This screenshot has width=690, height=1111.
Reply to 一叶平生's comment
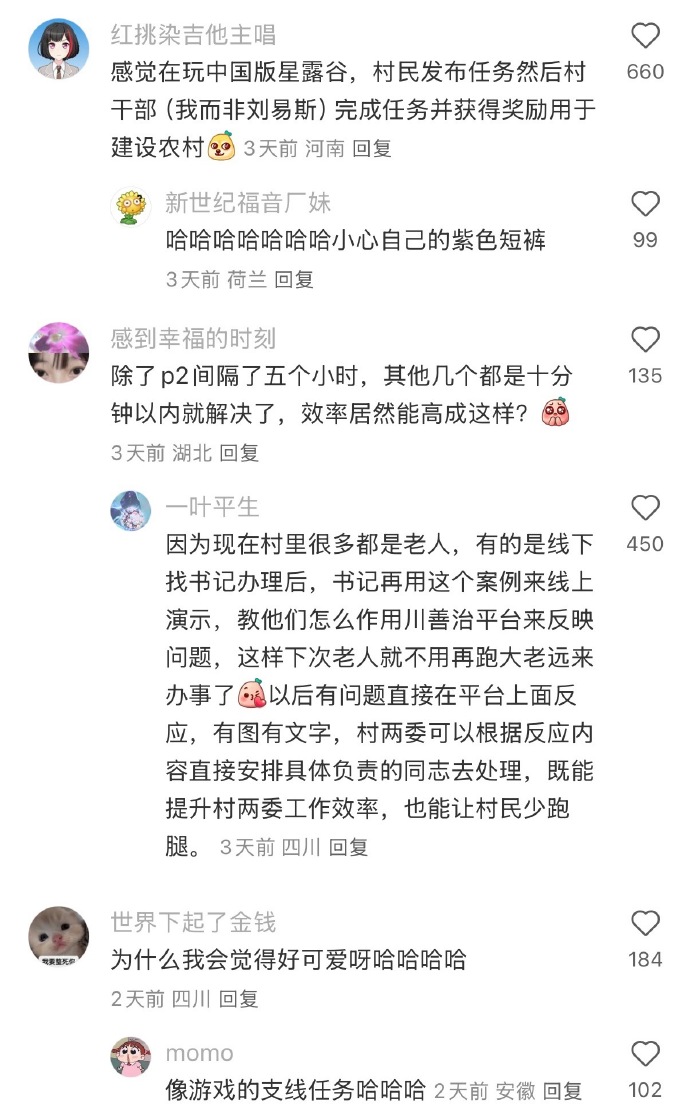(x=349, y=847)
